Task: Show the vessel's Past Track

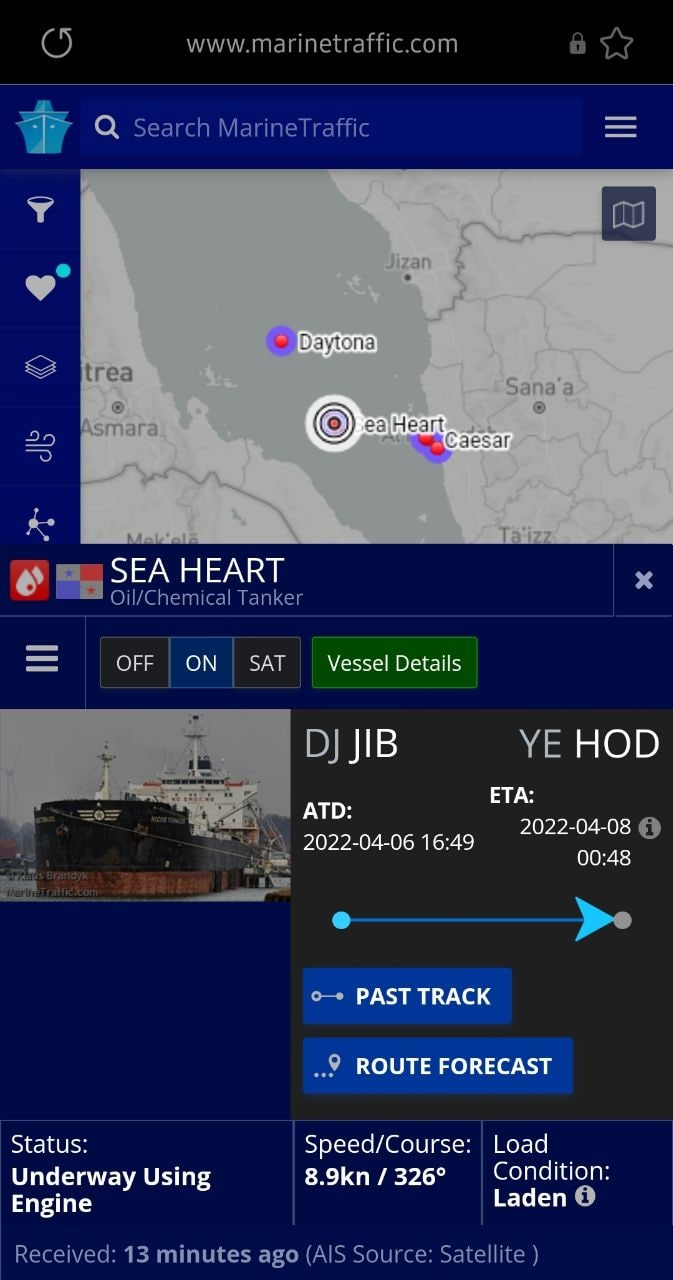Action: 407,996
